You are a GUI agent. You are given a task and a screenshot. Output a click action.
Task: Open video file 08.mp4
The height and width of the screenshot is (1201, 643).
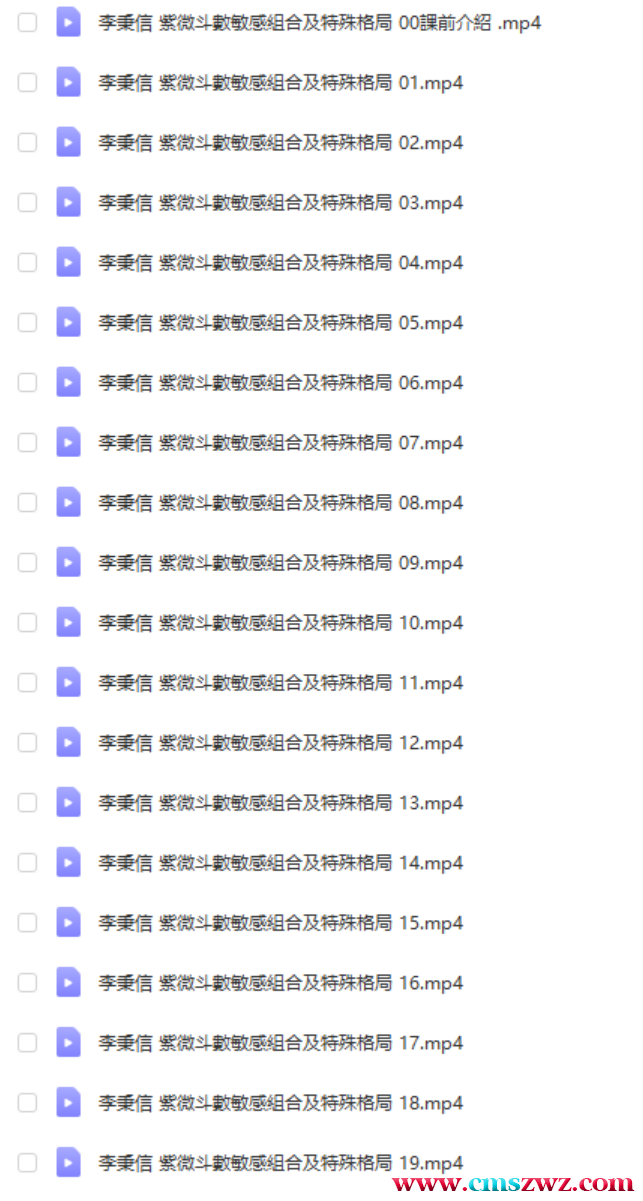pos(280,502)
